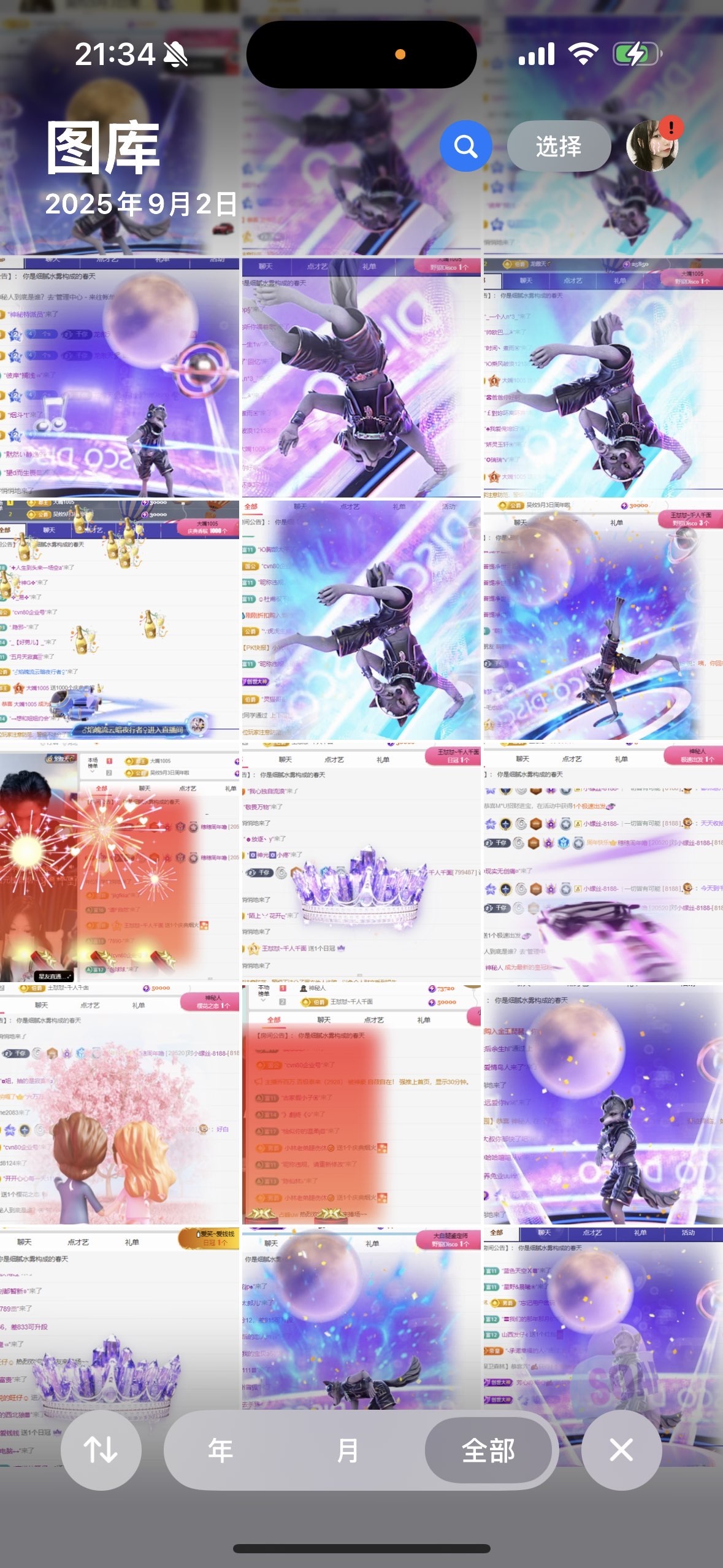Open the profile avatar with alert badge
Viewport: 723px width, 1568px height.
pos(652,145)
